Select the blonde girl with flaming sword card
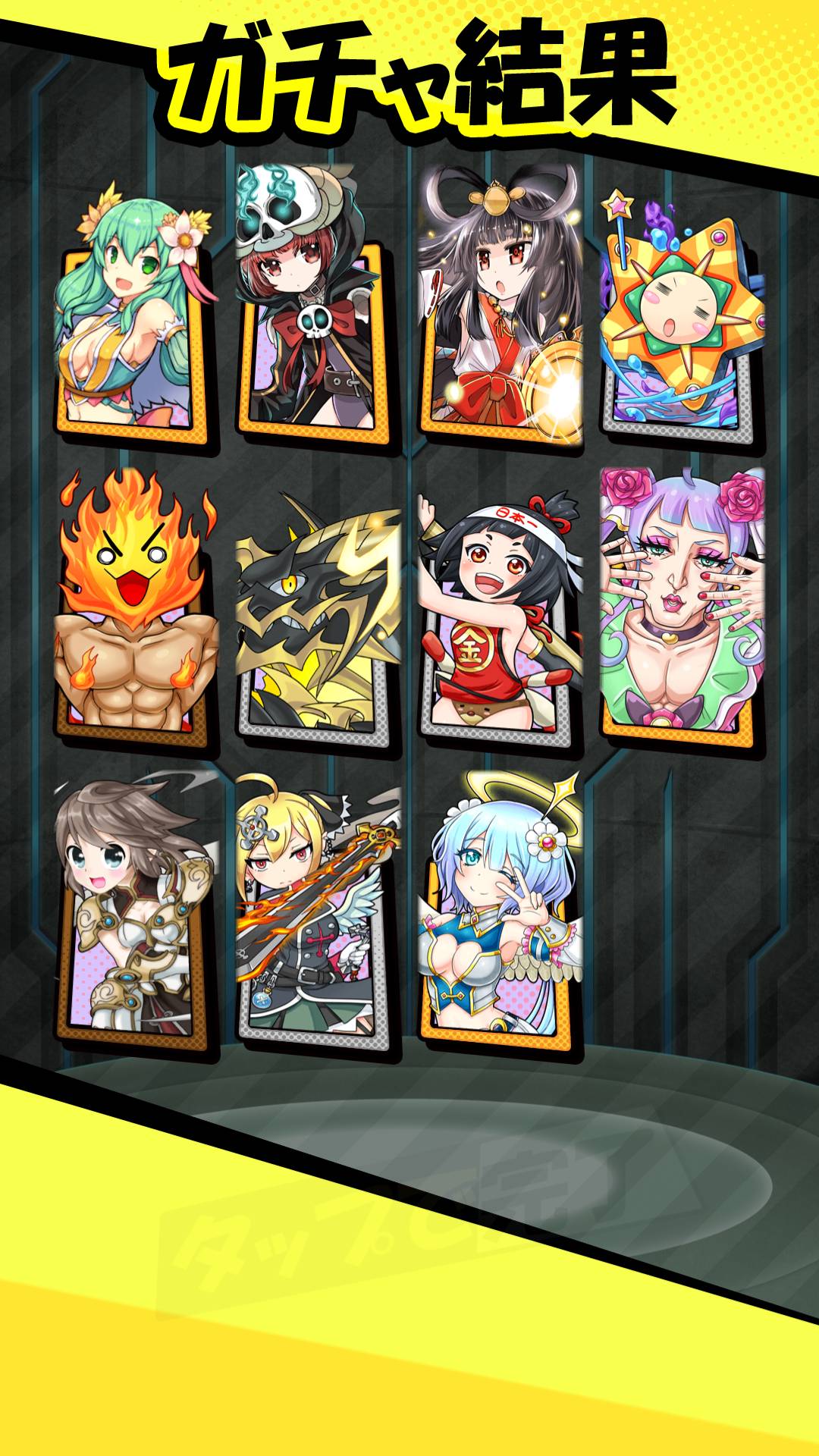This screenshot has height=1456, width=819. click(x=317, y=910)
